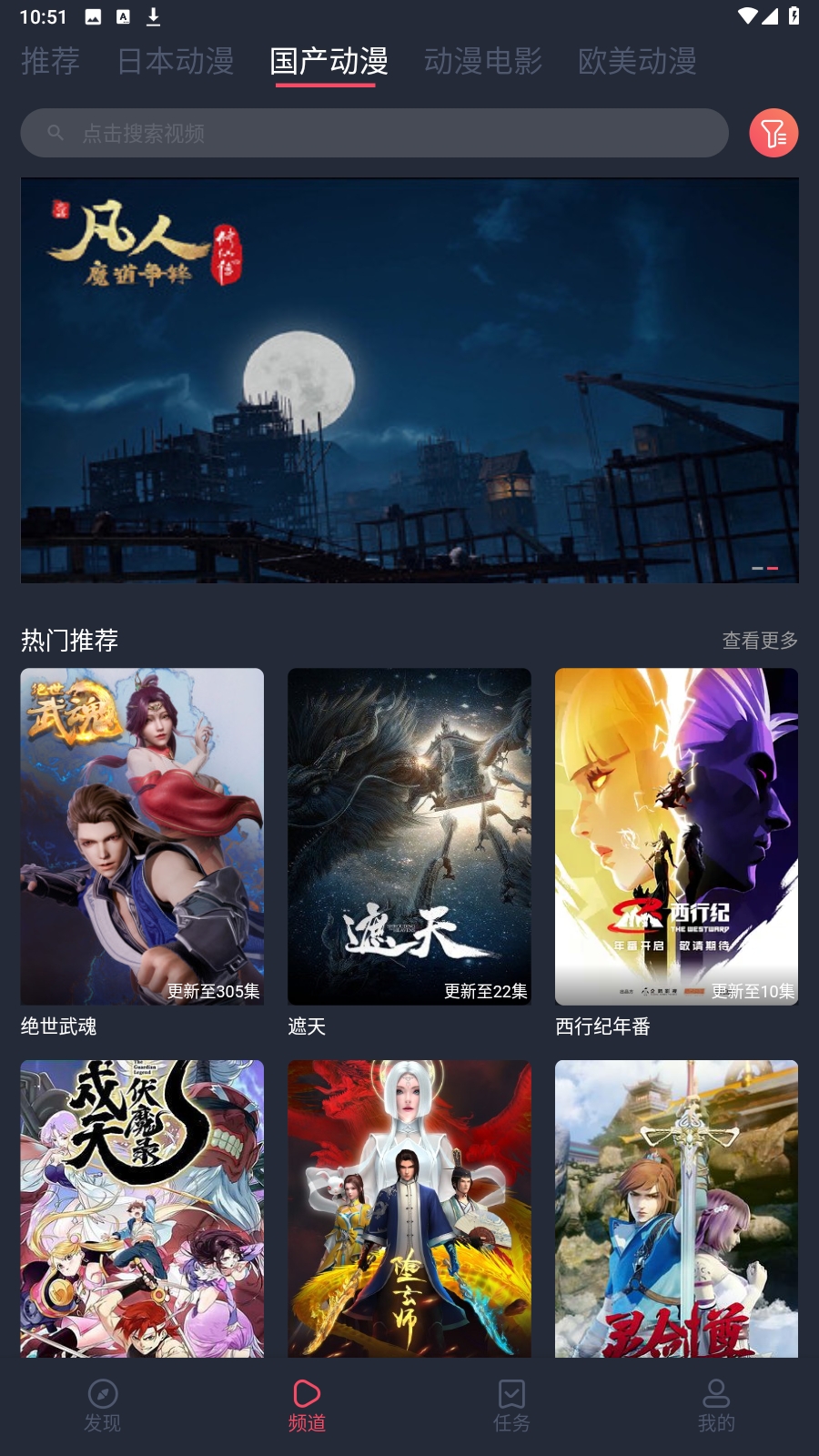Switch to the 推荐 tab
The image size is (819, 1456).
tap(50, 61)
